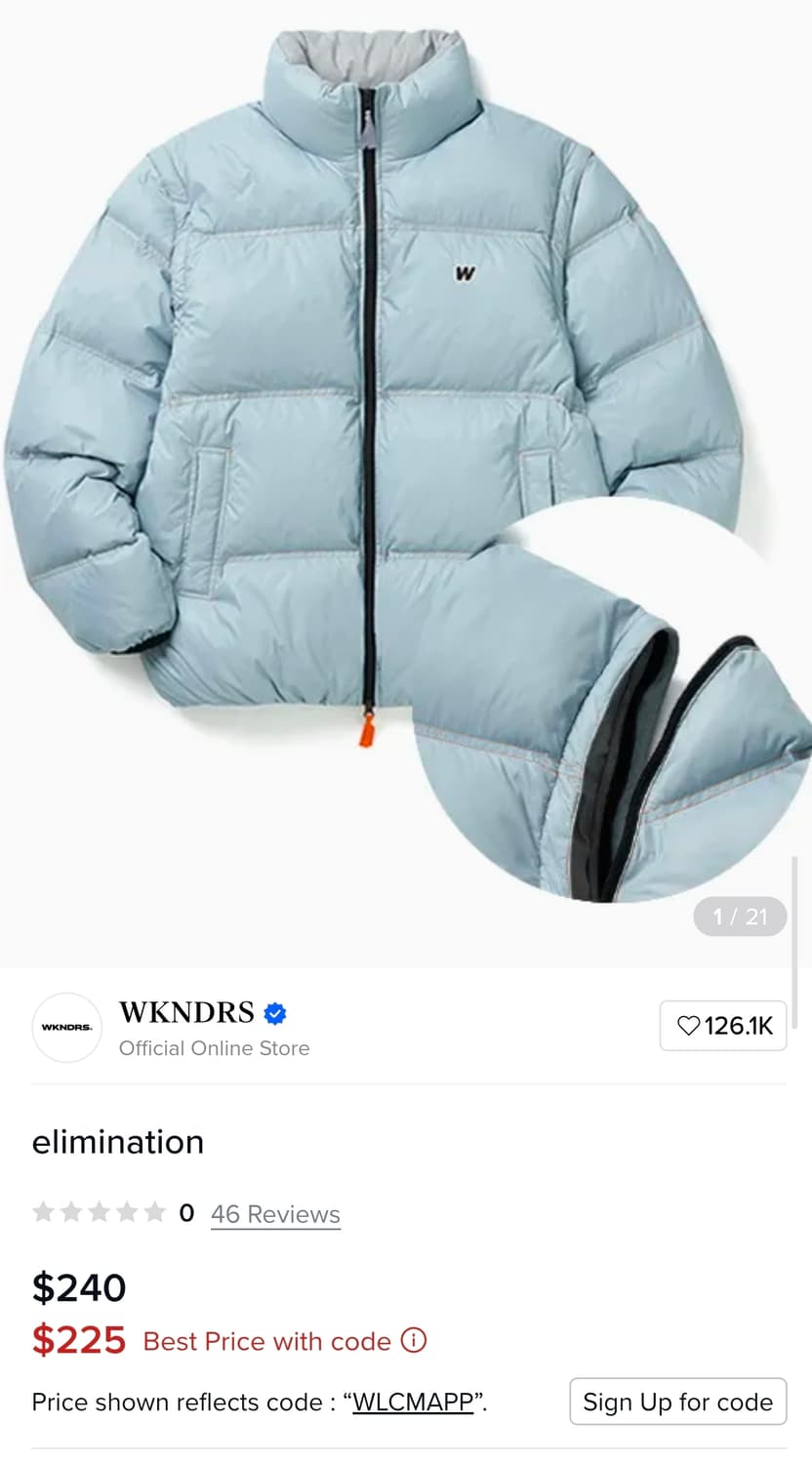Open the 46 Reviews link
Screen dimensions: 812x1464
coord(275,1213)
